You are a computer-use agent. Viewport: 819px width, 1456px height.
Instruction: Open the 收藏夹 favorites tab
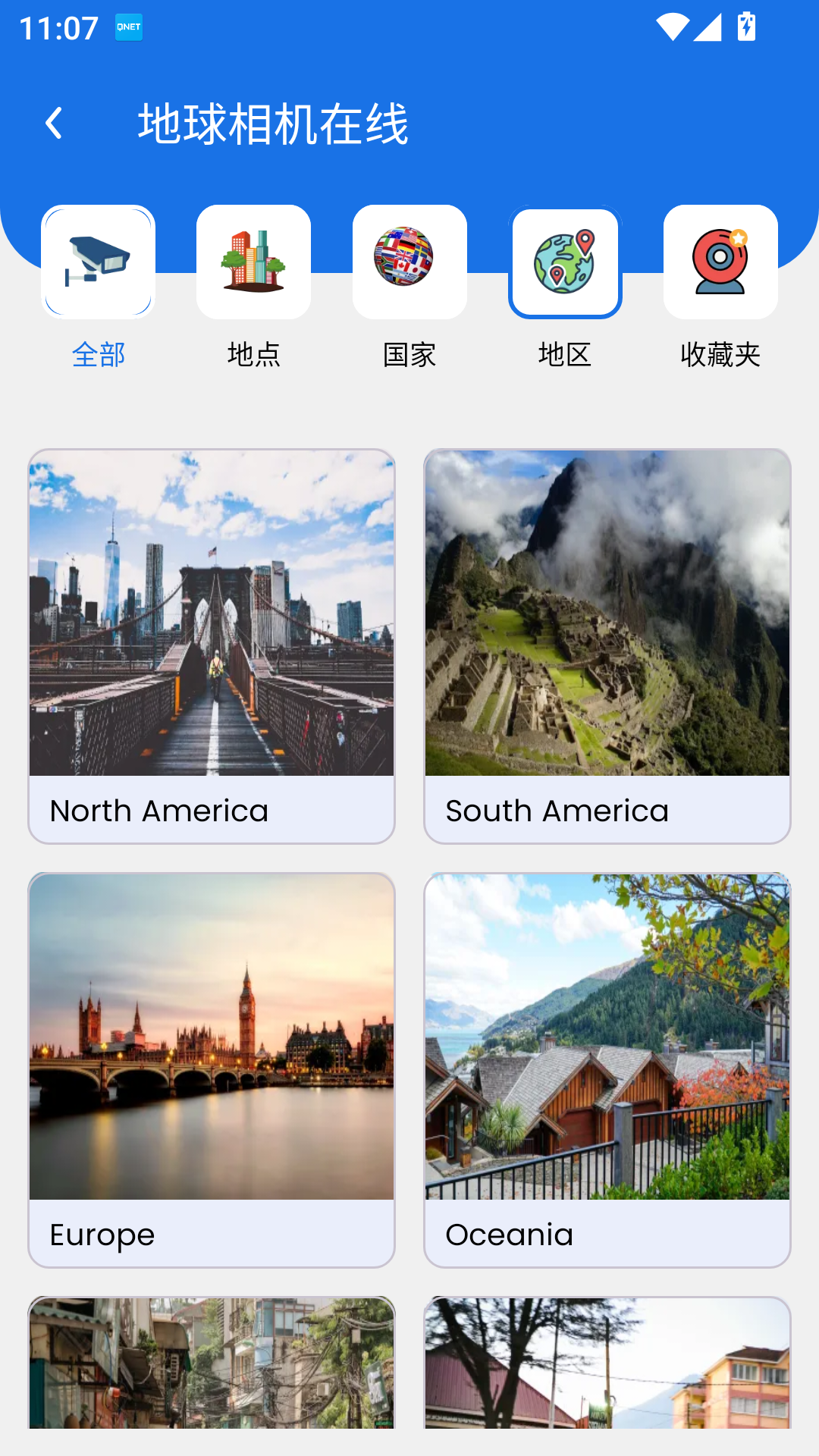[720, 262]
